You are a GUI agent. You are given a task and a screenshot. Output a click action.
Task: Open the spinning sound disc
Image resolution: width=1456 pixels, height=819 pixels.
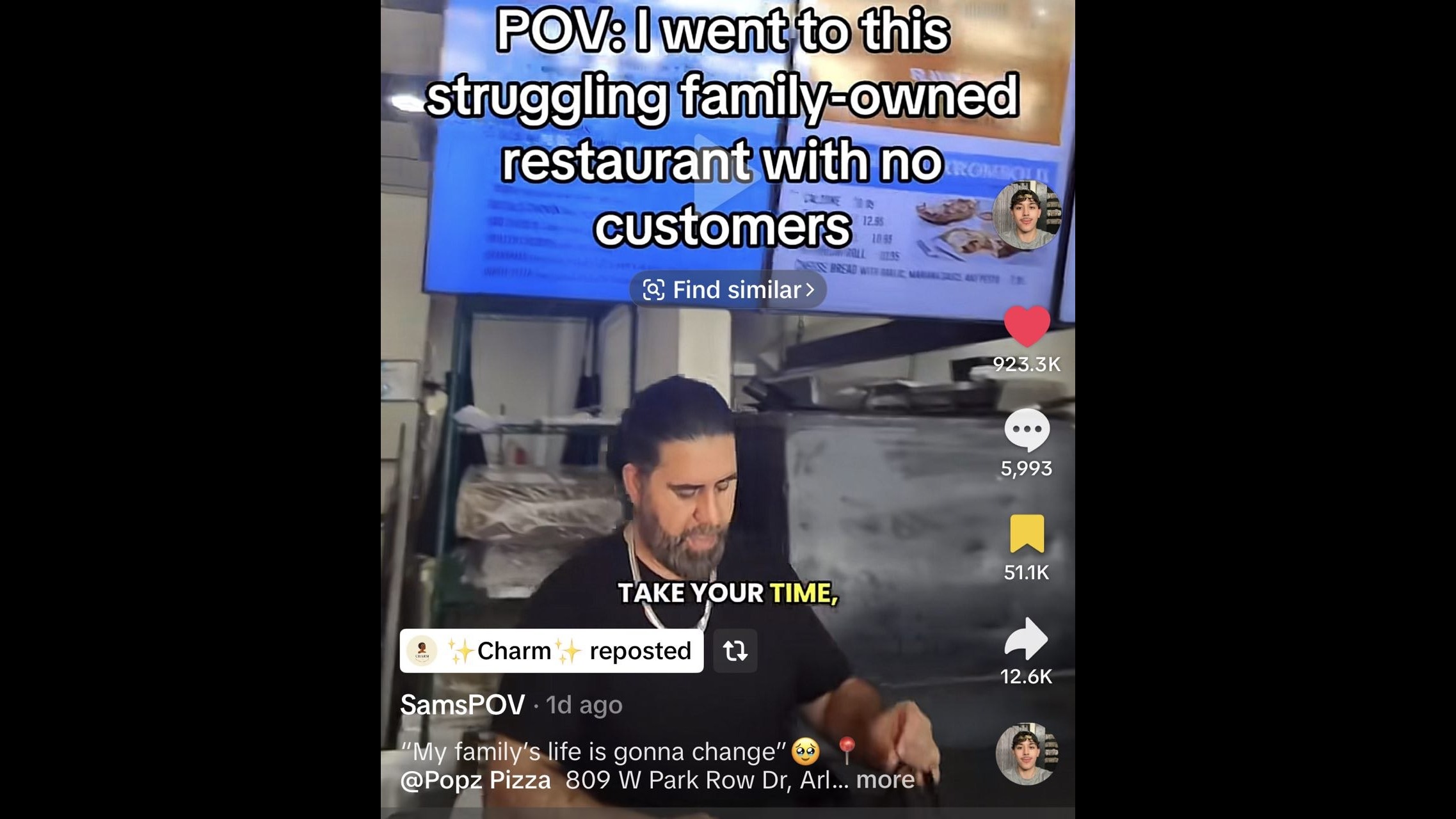point(1026,754)
